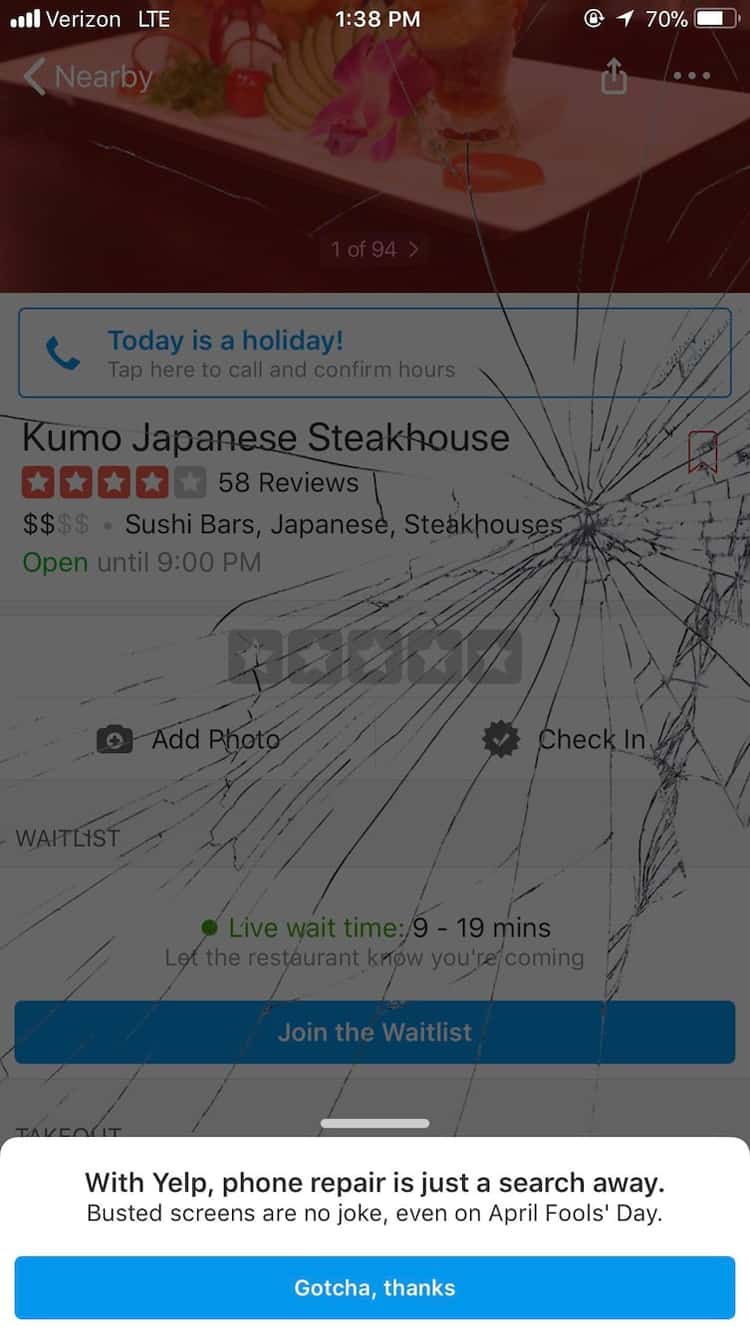
Task: Open the overflow menu
Action: click(692, 76)
